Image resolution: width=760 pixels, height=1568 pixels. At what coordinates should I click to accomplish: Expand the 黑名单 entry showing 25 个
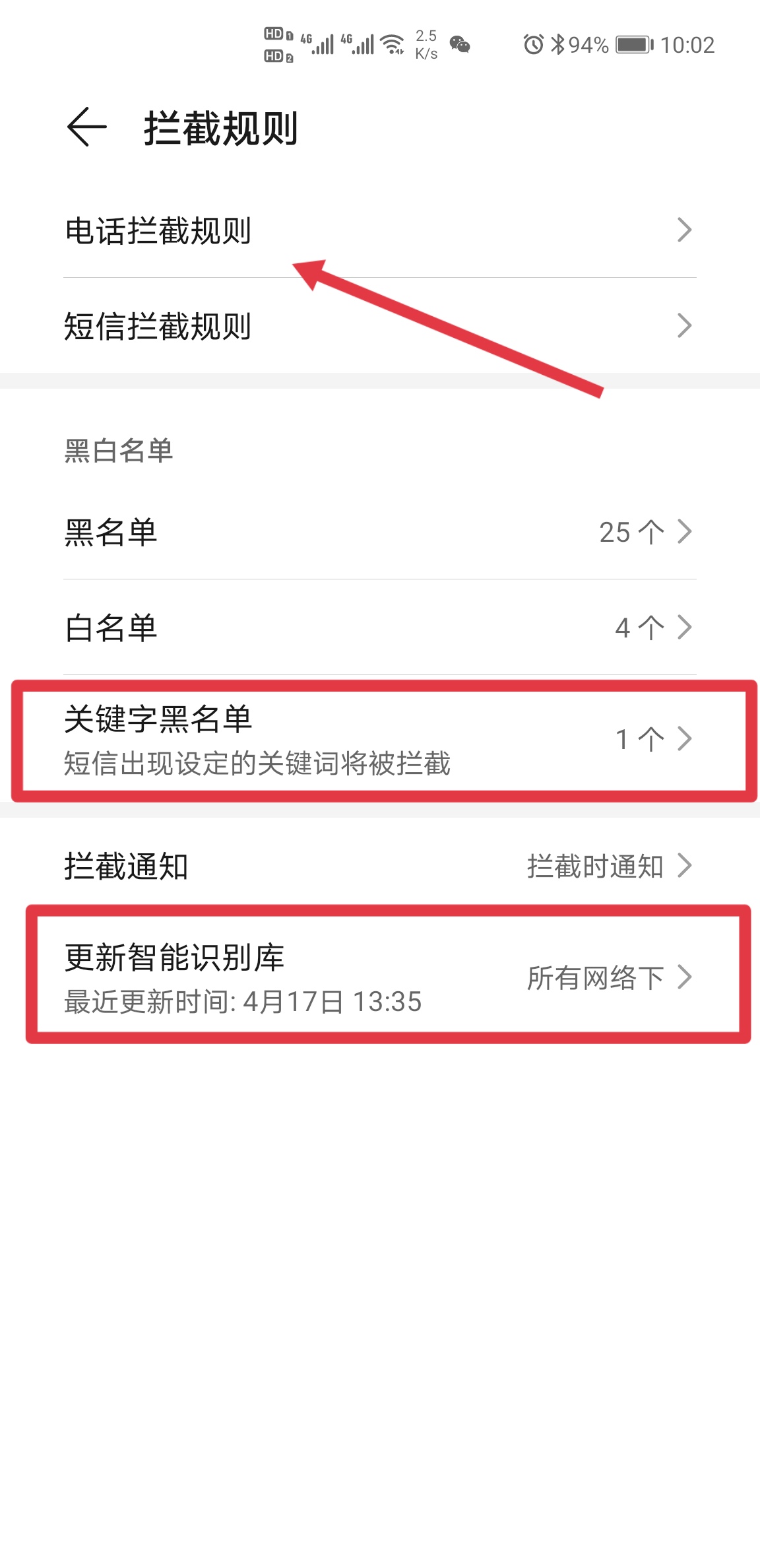pos(380,532)
